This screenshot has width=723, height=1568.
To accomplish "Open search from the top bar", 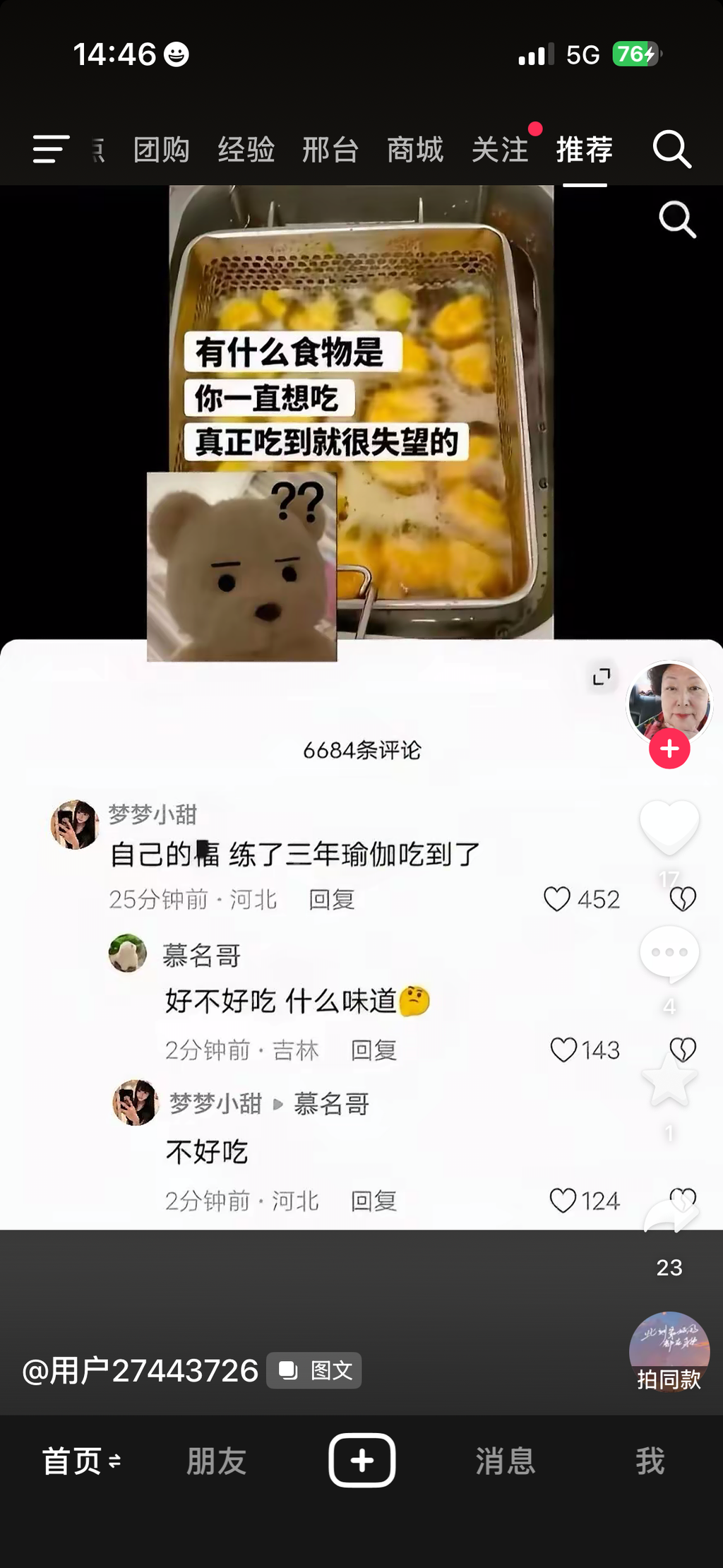I will pyautogui.click(x=671, y=150).
